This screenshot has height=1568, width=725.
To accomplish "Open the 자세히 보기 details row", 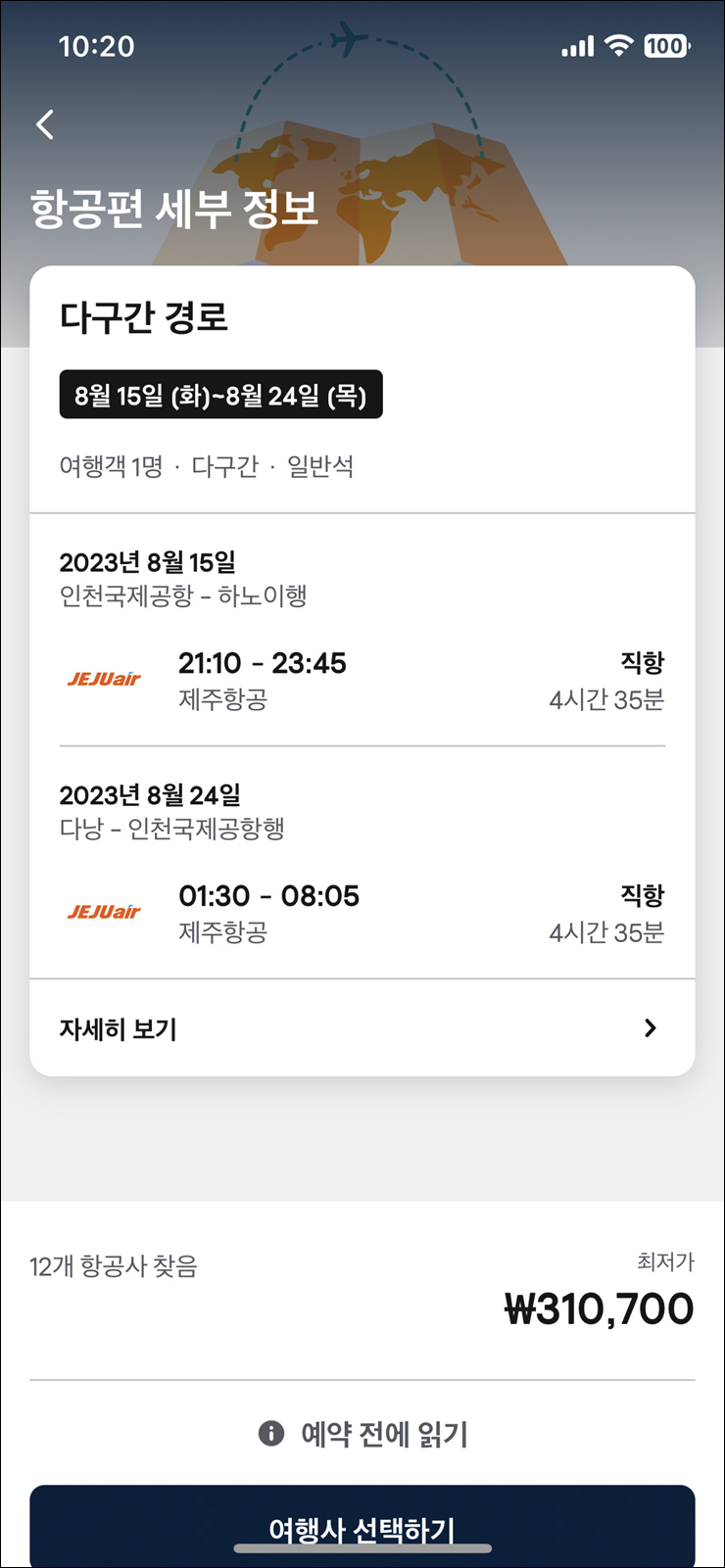I will tap(362, 1027).
